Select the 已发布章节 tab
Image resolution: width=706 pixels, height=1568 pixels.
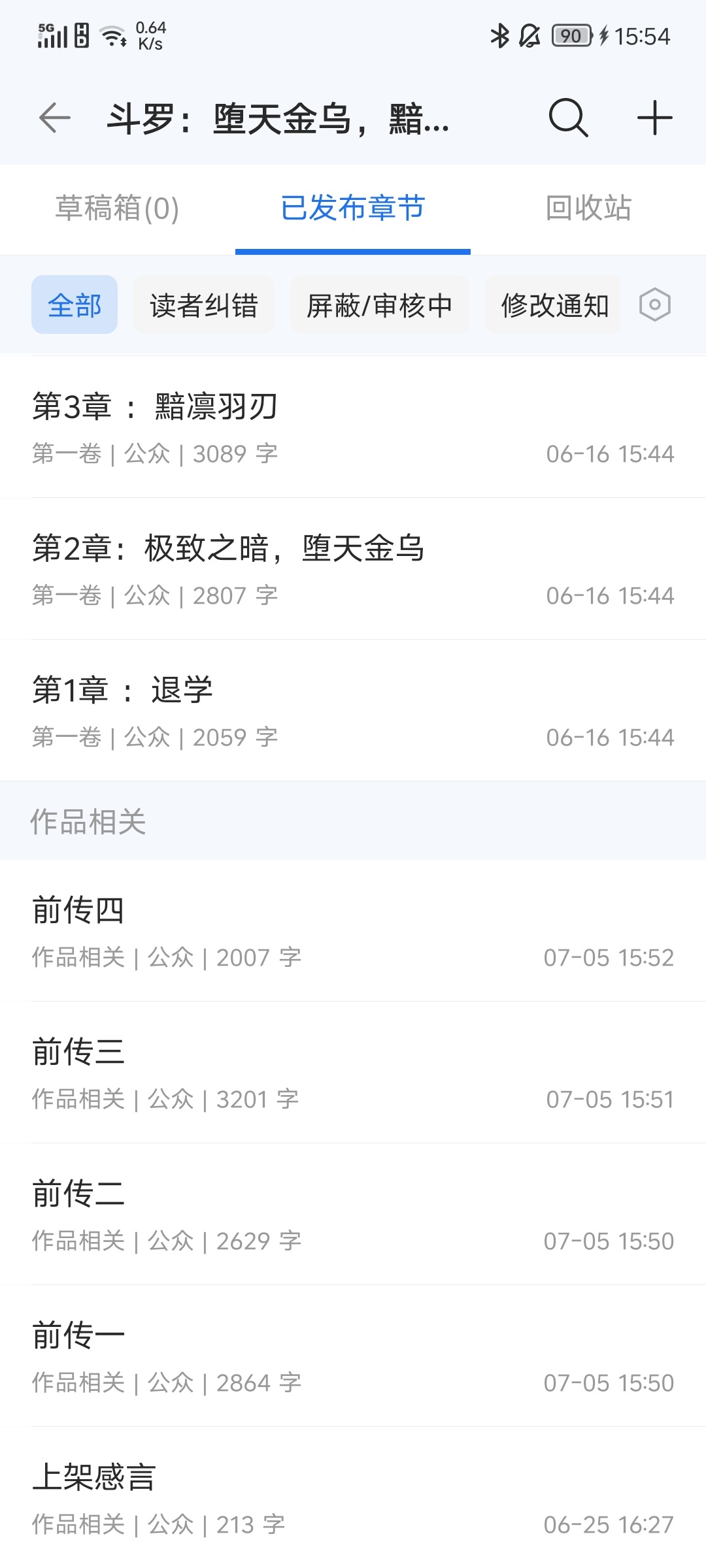353,208
